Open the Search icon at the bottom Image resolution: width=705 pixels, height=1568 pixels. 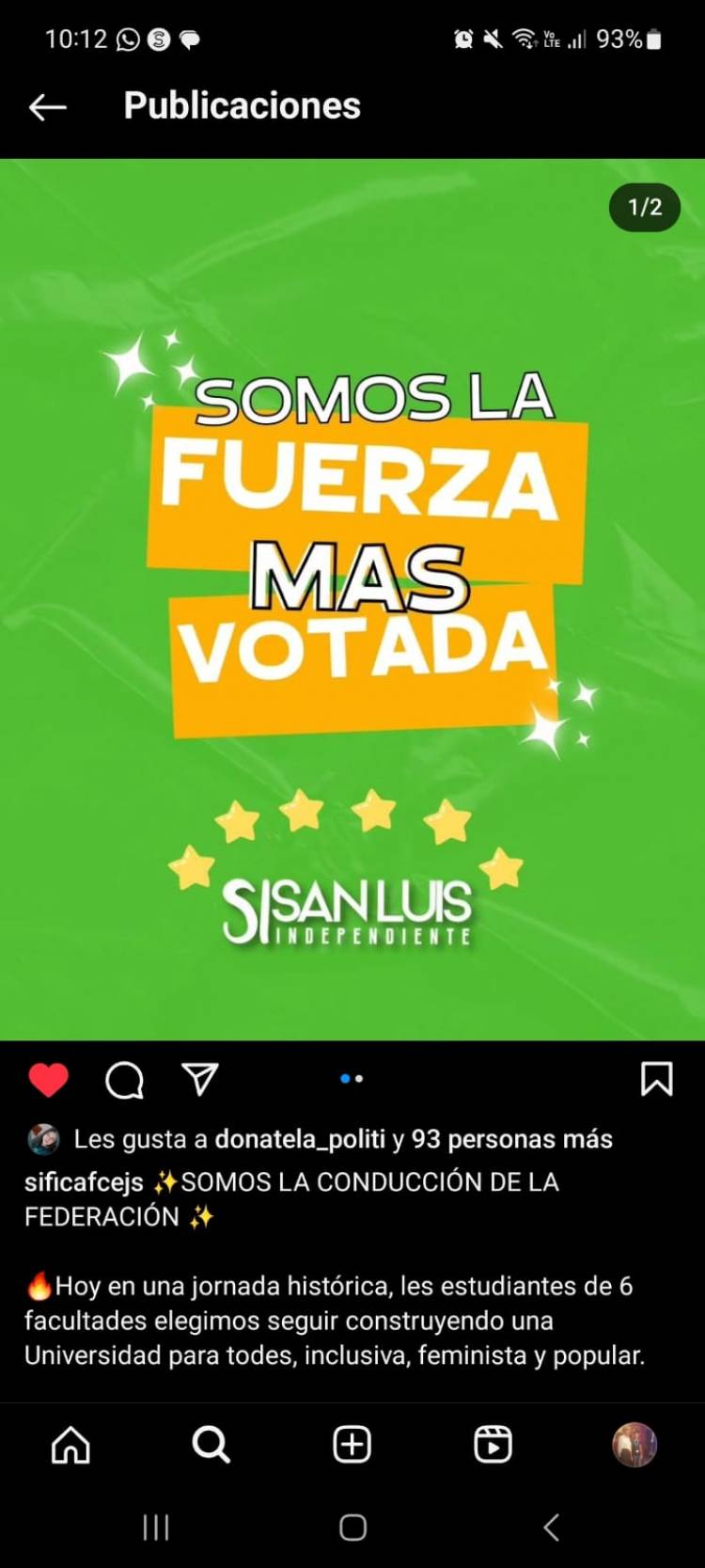click(x=211, y=1446)
